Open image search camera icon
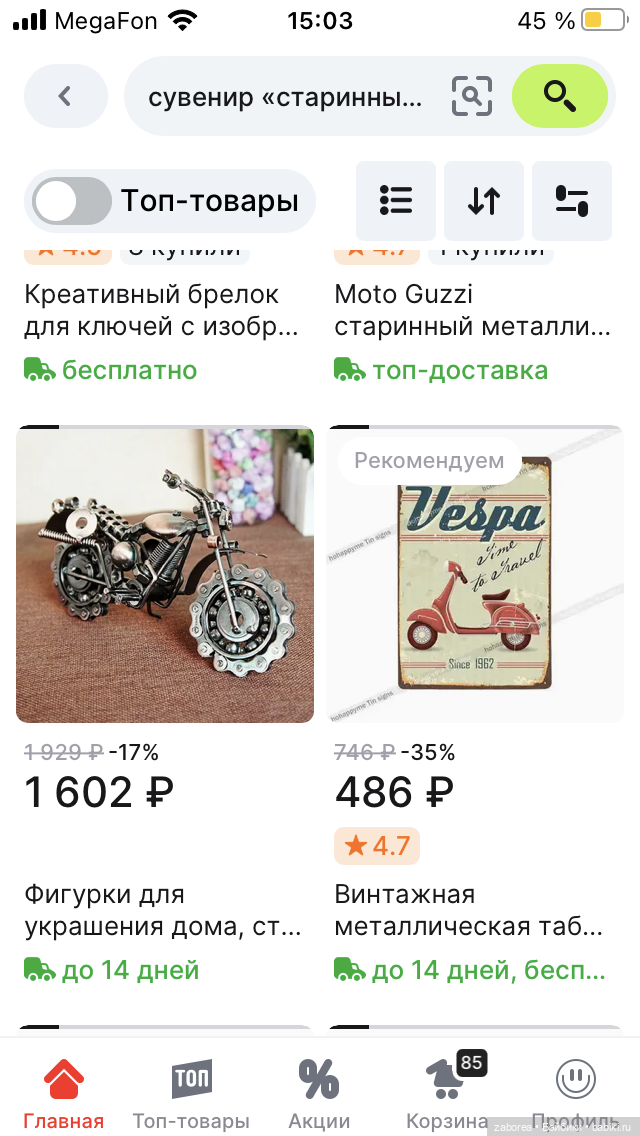Viewport: 640px width, 1136px height. [471, 96]
